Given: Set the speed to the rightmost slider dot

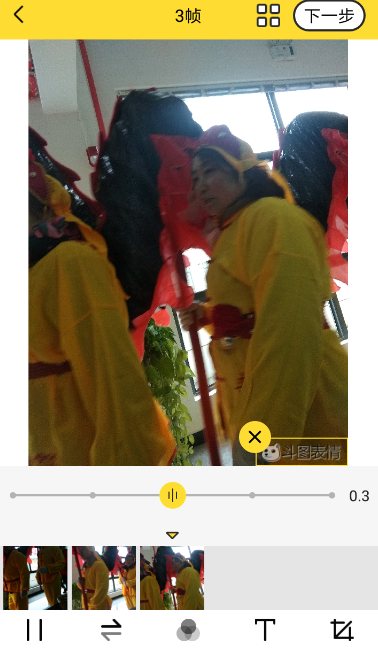Looking at the screenshot, I should click(332, 495).
